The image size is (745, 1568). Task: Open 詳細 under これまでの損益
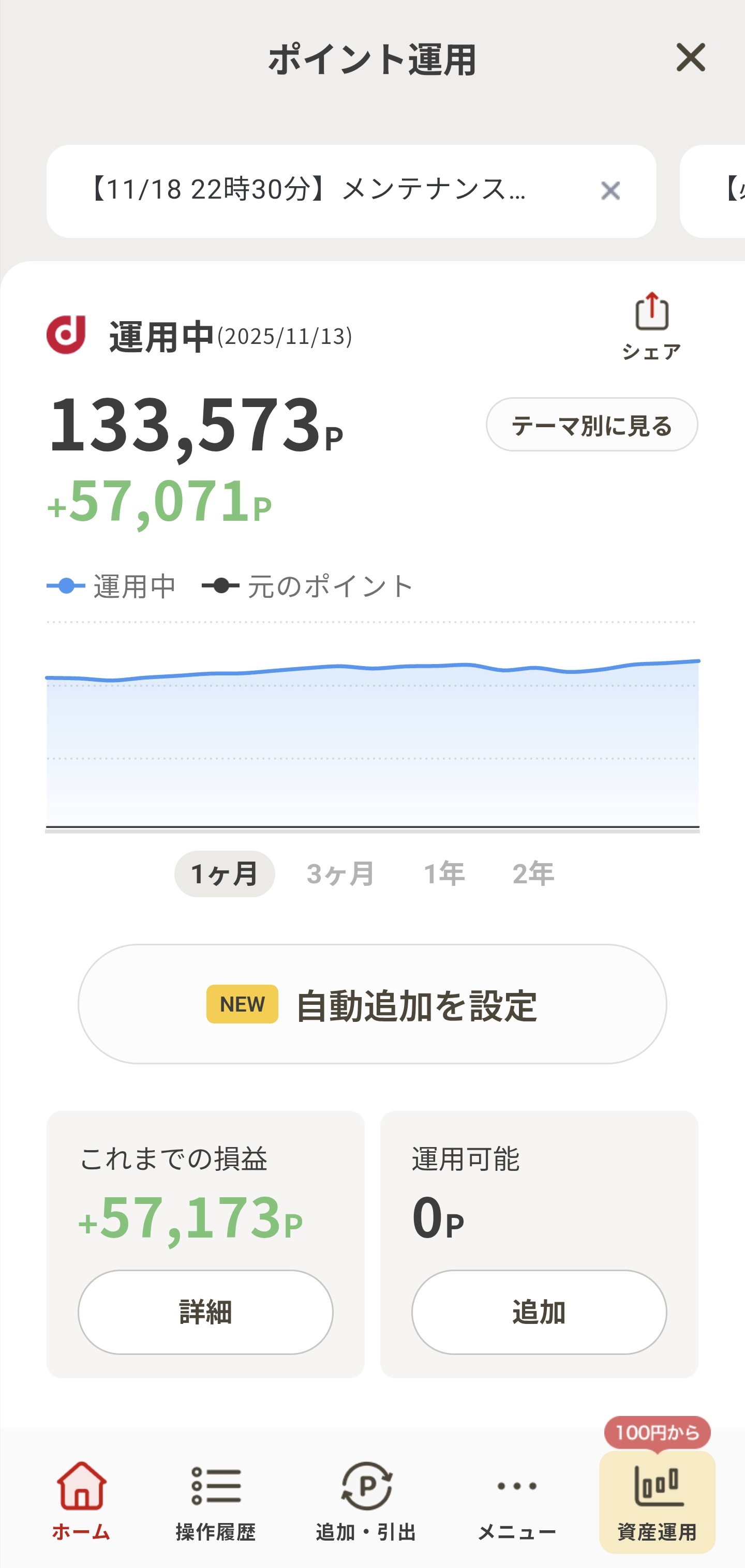pyautogui.click(x=206, y=1313)
